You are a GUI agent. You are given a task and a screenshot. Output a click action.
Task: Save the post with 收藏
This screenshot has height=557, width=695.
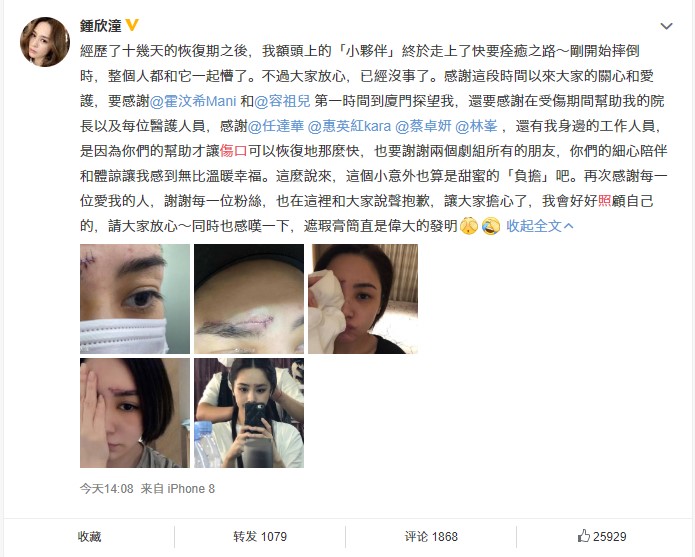89,537
